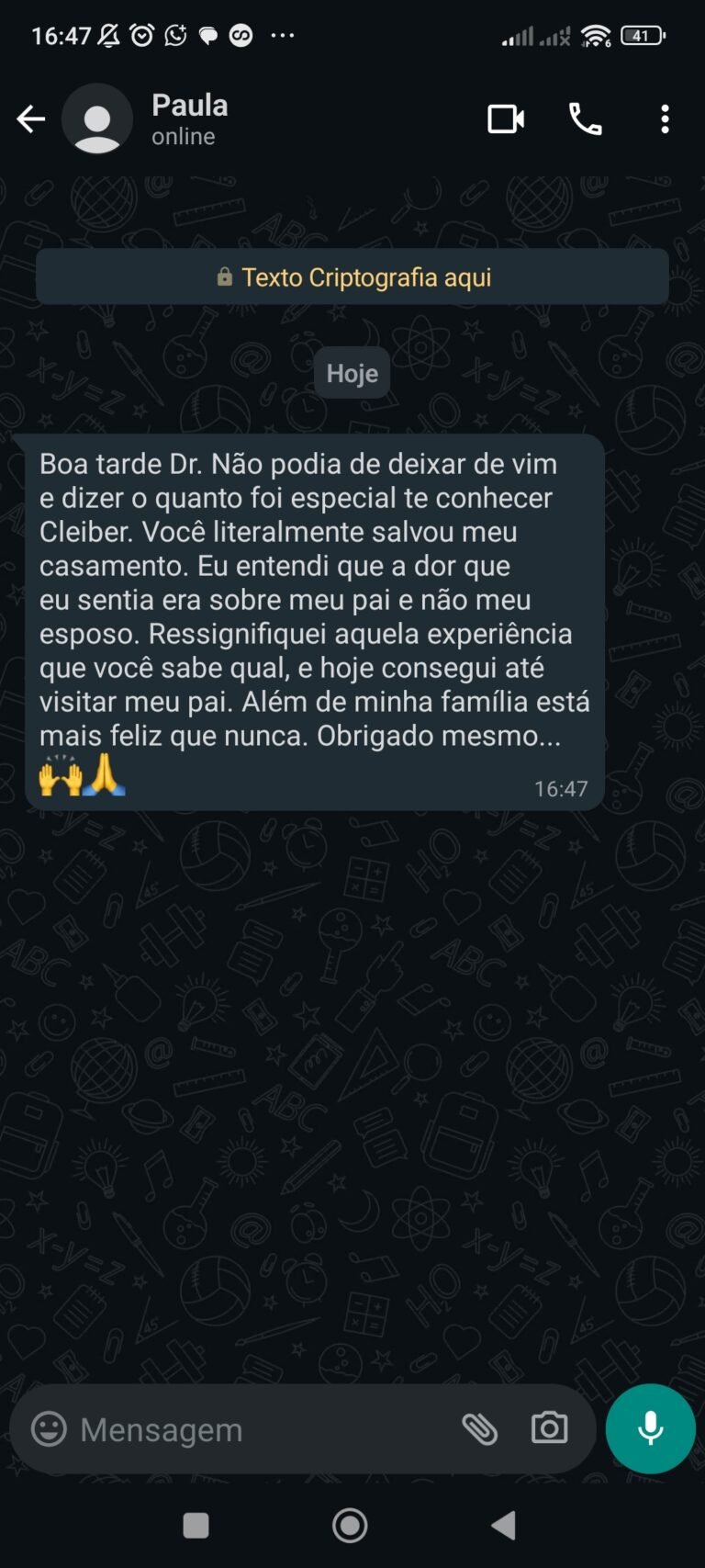Viewport: 705px width, 1568px height.
Task: Attach a file with the paperclip
Action: (x=479, y=1428)
